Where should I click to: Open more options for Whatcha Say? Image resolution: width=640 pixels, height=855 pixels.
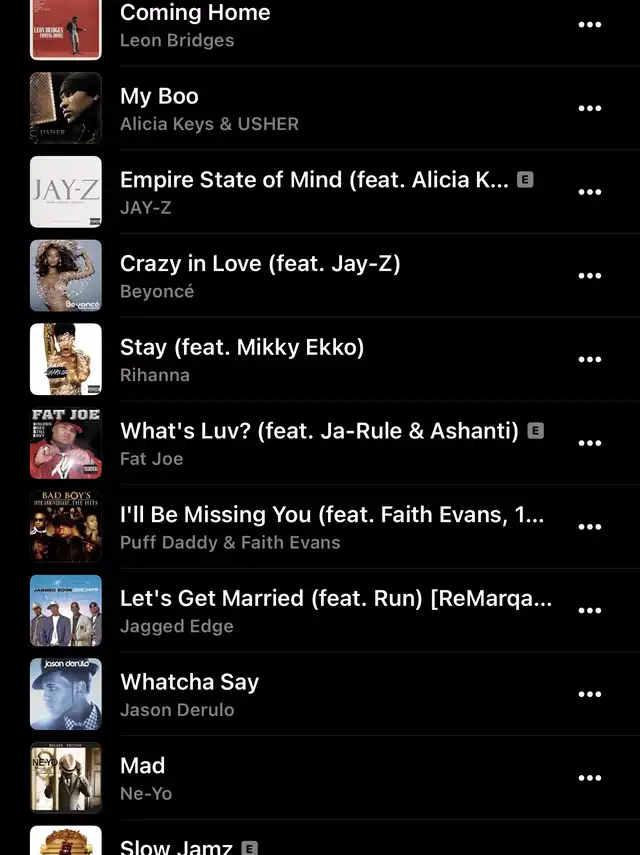pos(590,694)
